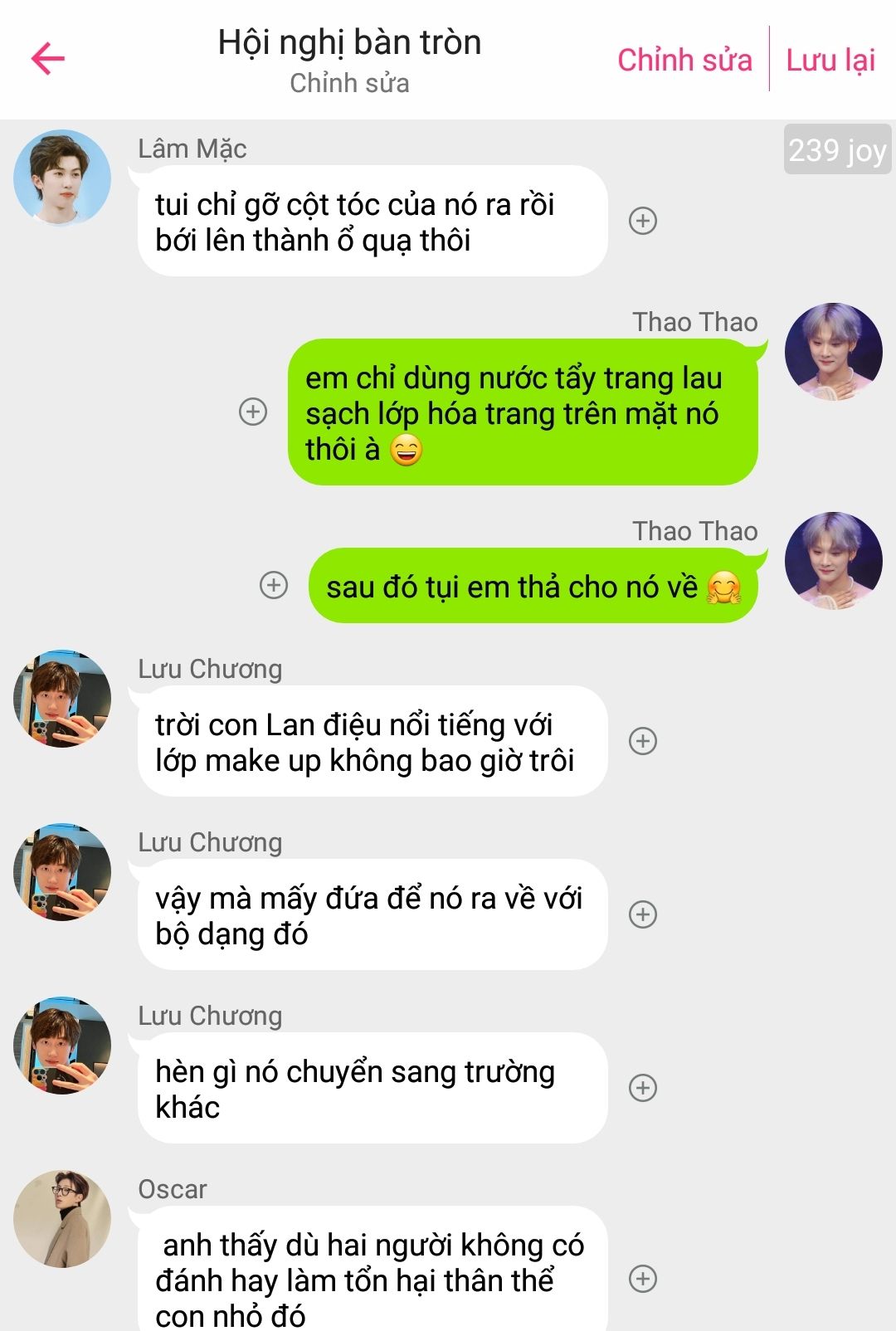
Task: Tap the plus beside "trời con Lan điệu" message
Action: [643, 741]
